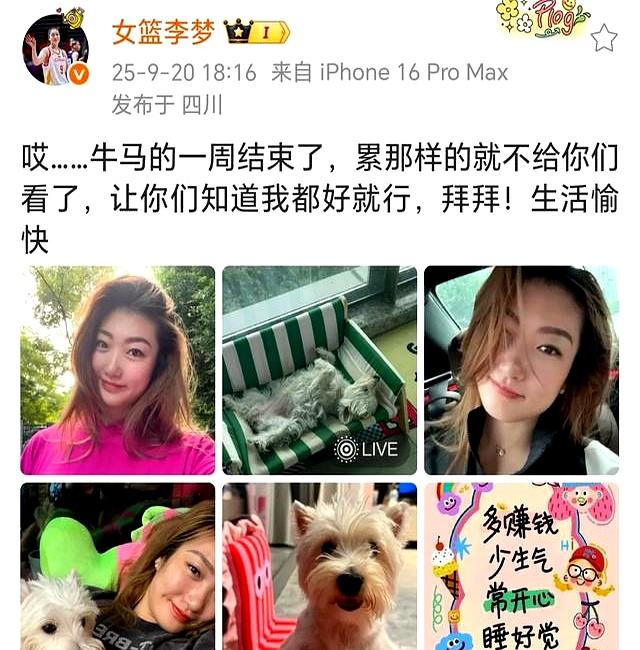Open the selfie taken in the car
The height and width of the screenshot is (650, 640).
tap(521, 370)
